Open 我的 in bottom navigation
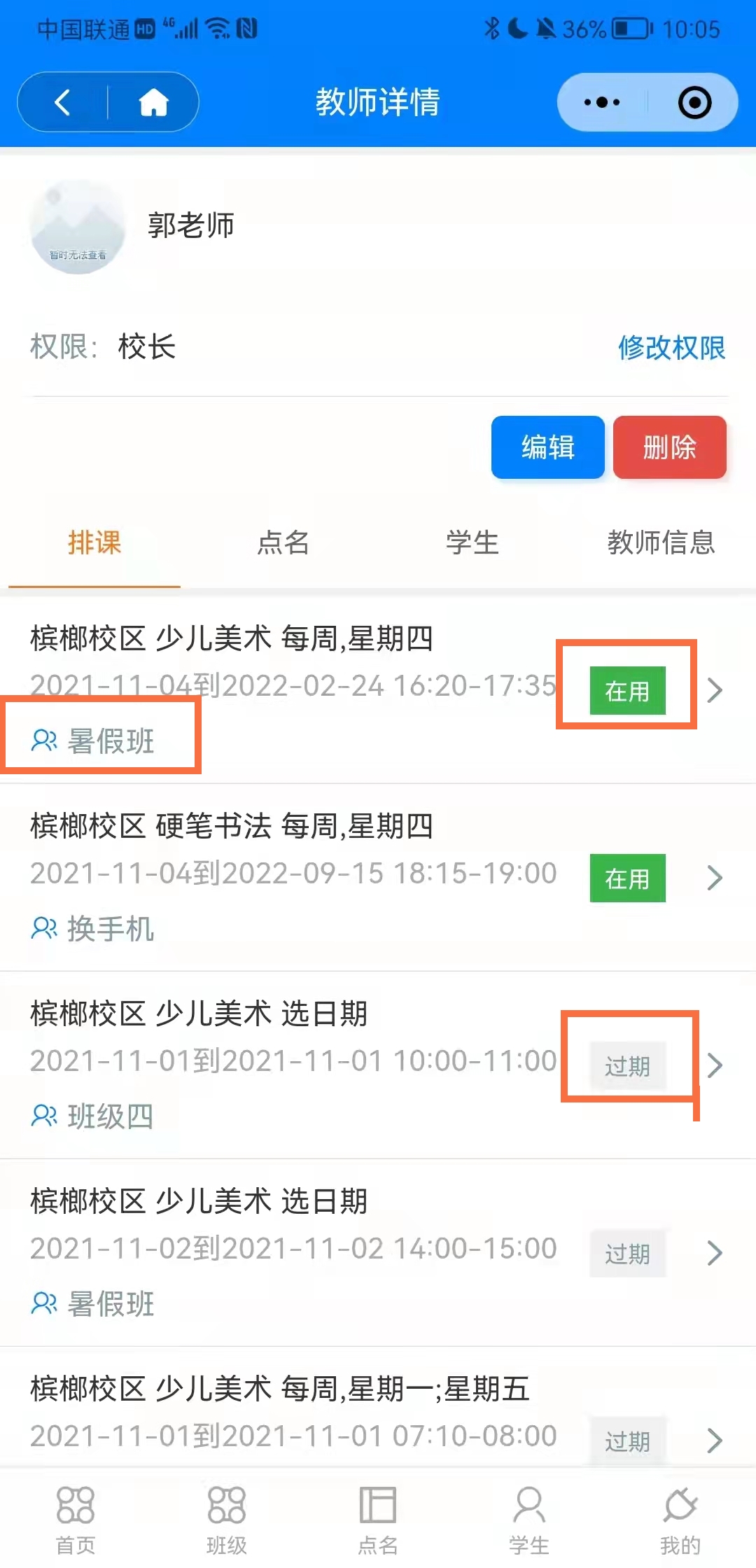 tap(680, 1519)
